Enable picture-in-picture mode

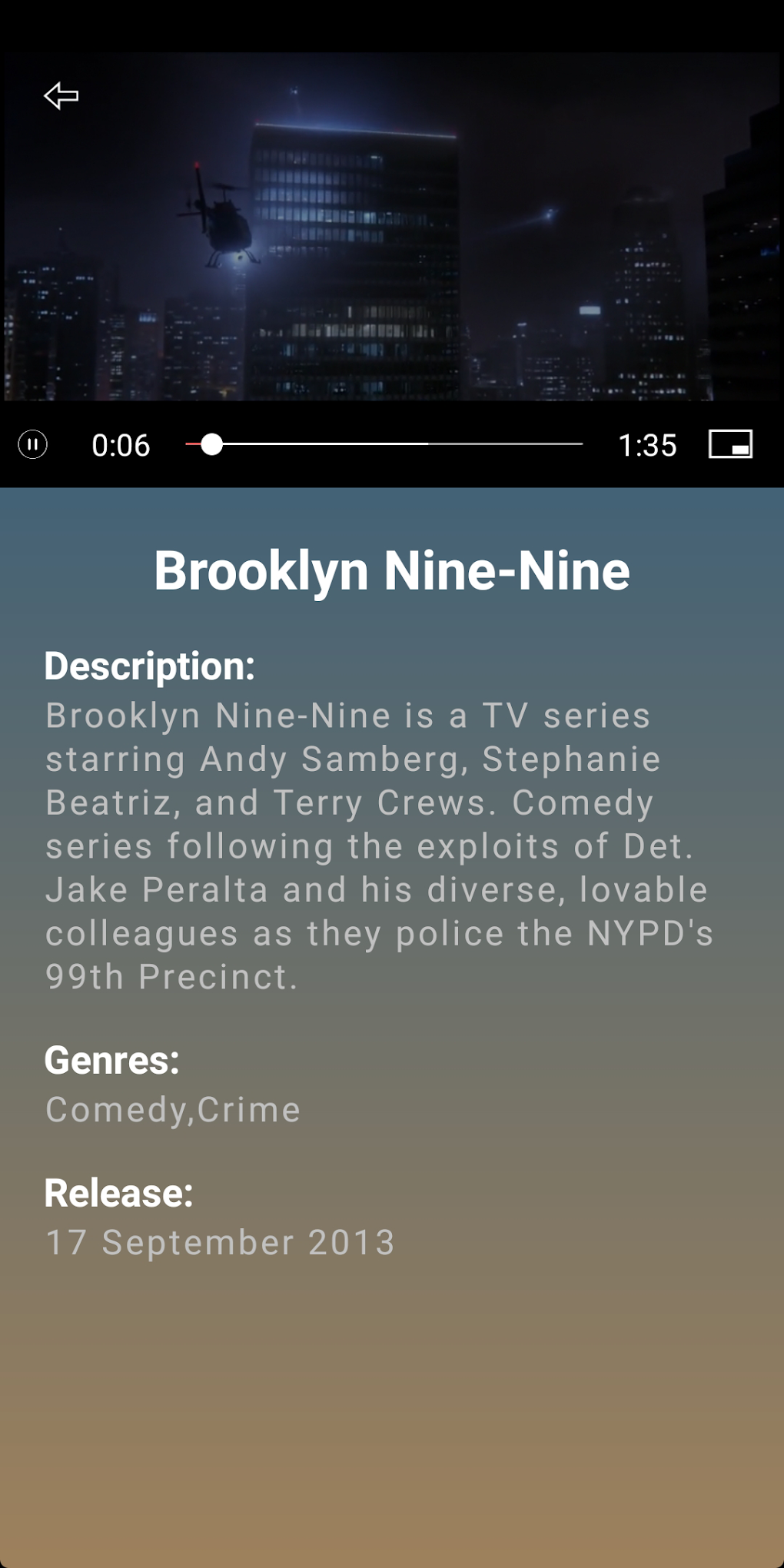730,444
